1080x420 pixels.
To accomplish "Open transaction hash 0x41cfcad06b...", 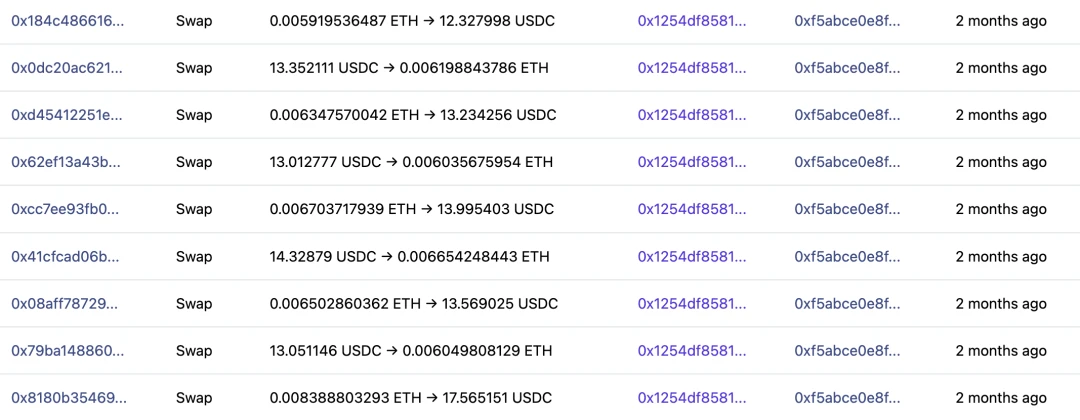I will (65, 257).
